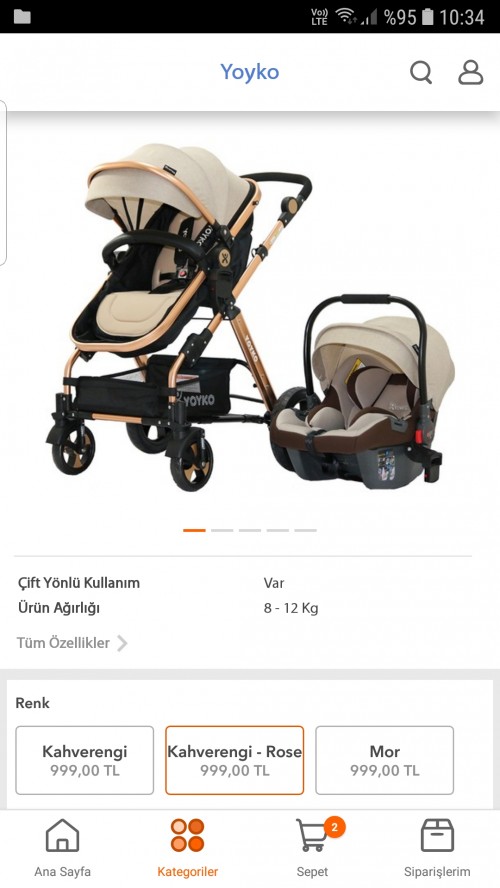Expand Tüm Özellikler details
500x888 pixels.
pyautogui.click(x=72, y=643)
